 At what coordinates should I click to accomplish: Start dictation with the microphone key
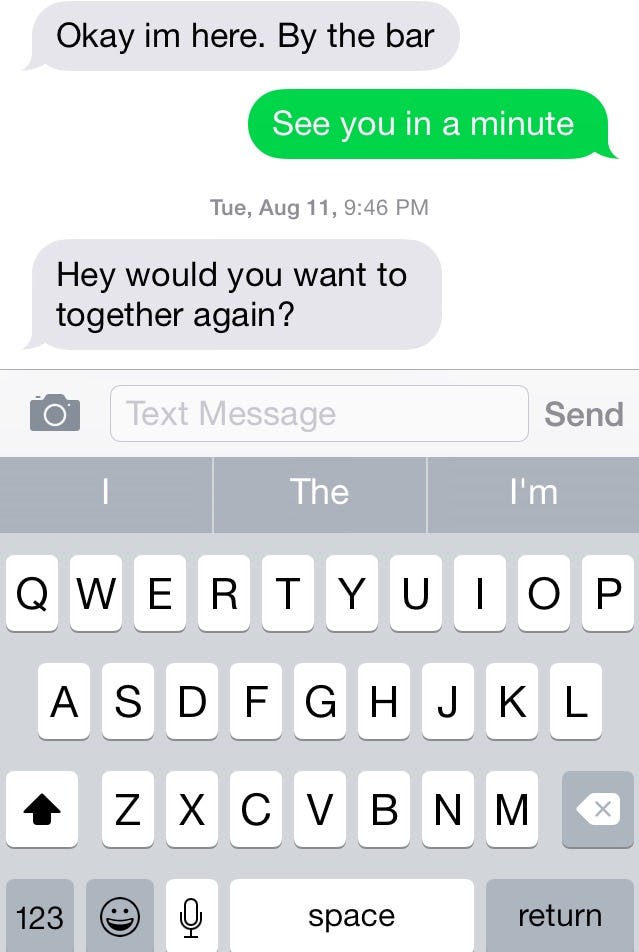[x=192, y=916]
